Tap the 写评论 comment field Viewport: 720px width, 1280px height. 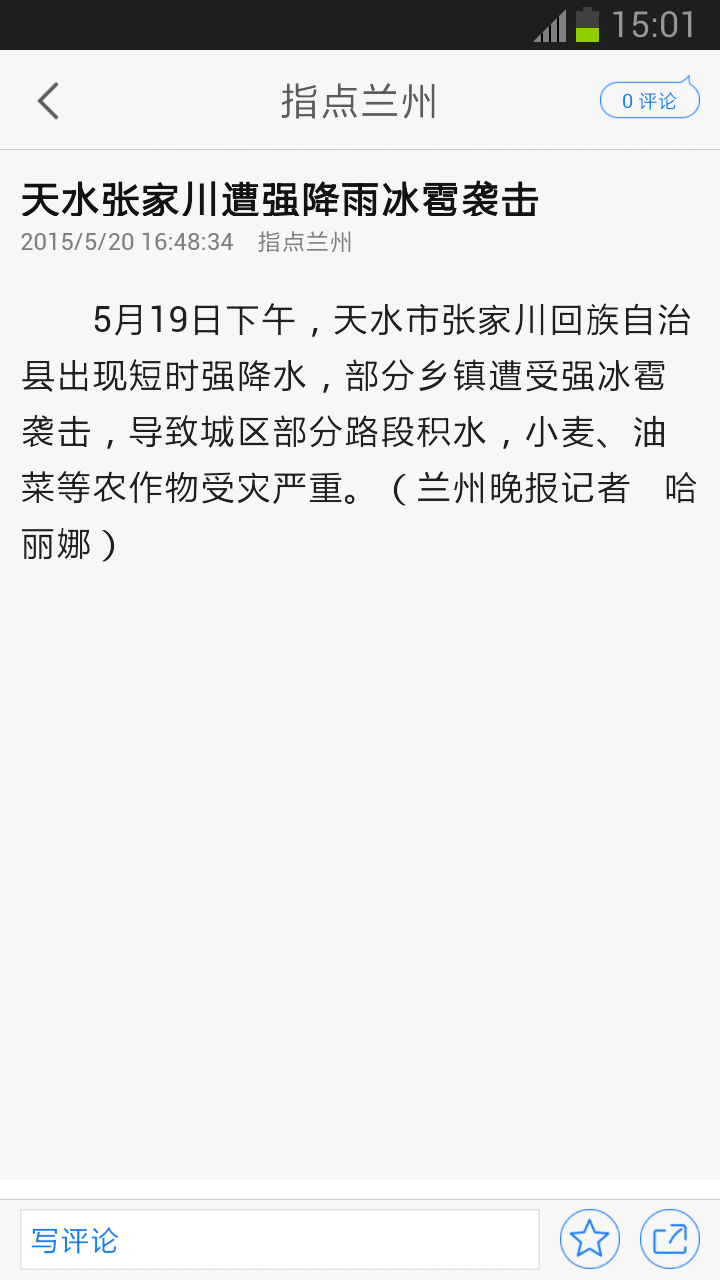[280, 1240]
